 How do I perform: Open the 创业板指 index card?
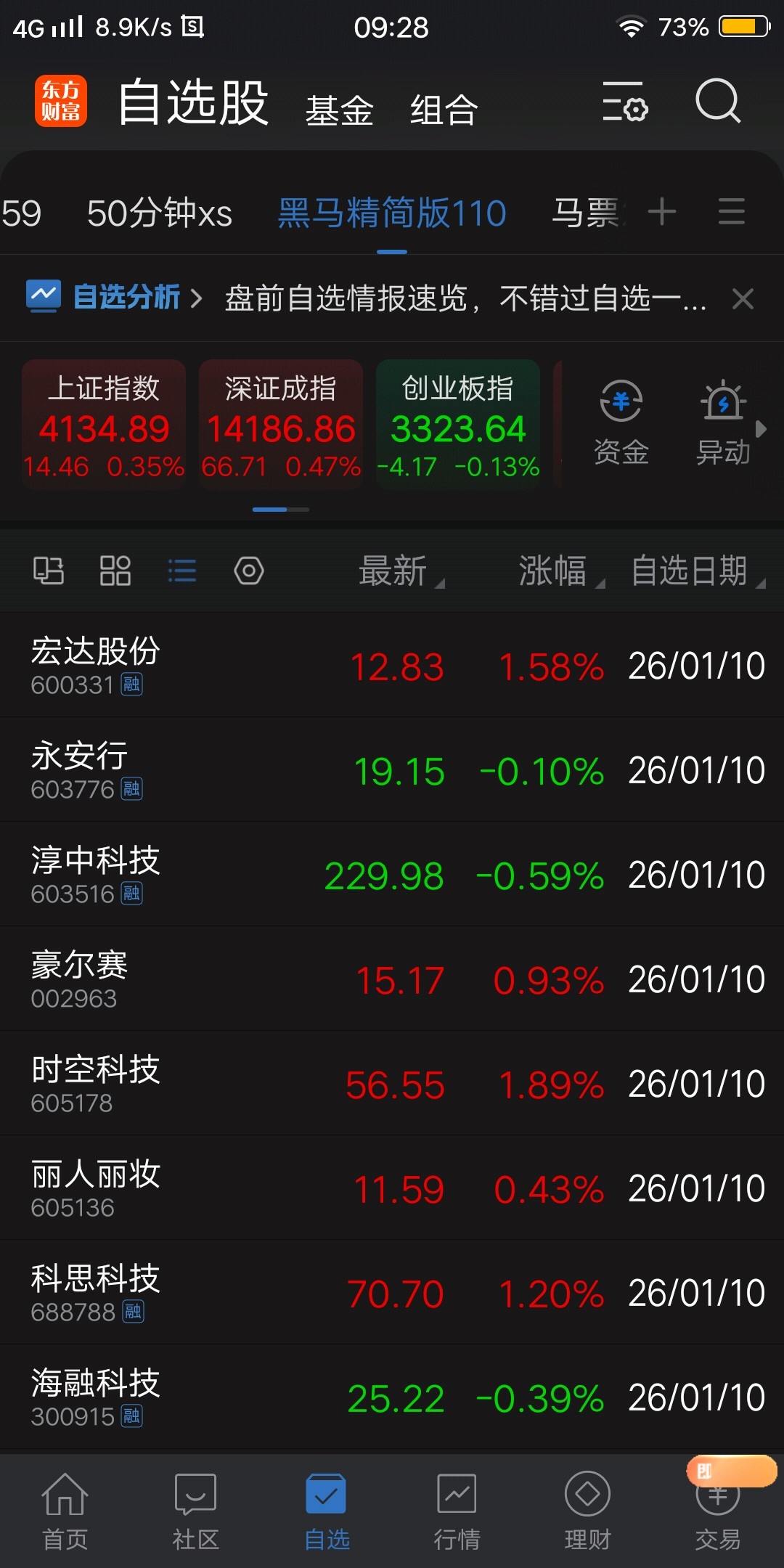pos(458,425)
